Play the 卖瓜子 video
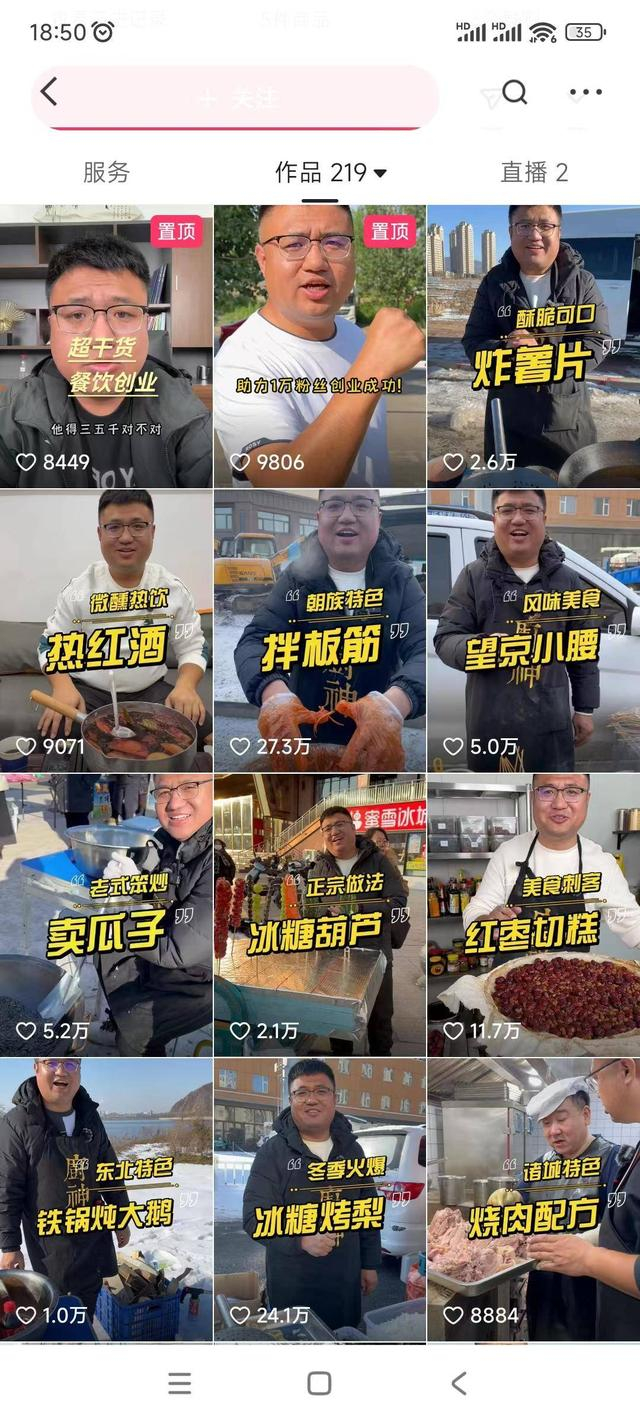 [x=106, y=914]
